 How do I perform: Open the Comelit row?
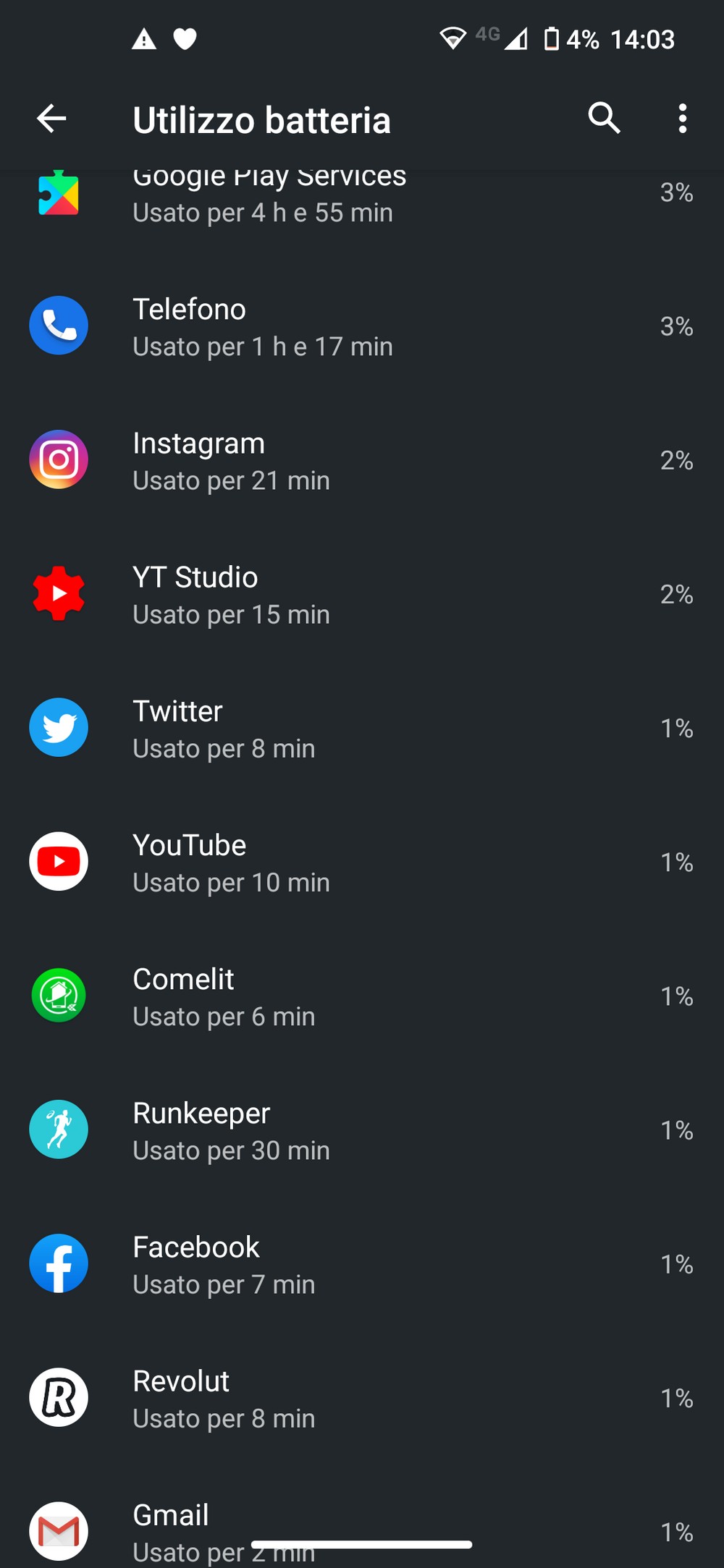coord(362,996)
